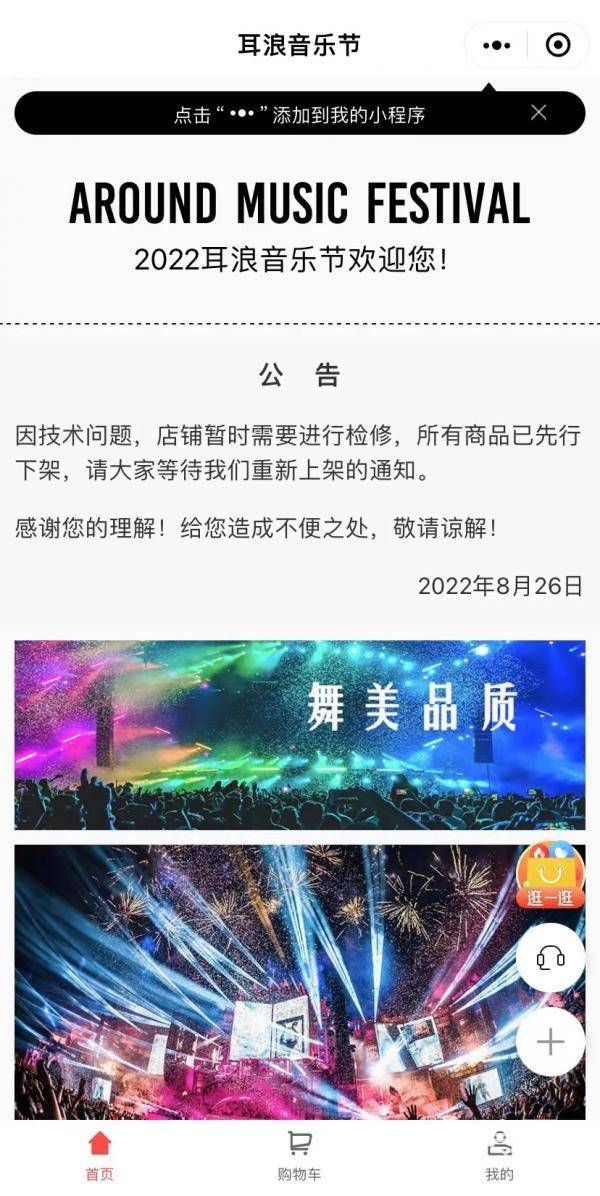Contact customer service via headset icon
The height and width of the screenshot is (1196, 600).
tap(550, 958)
